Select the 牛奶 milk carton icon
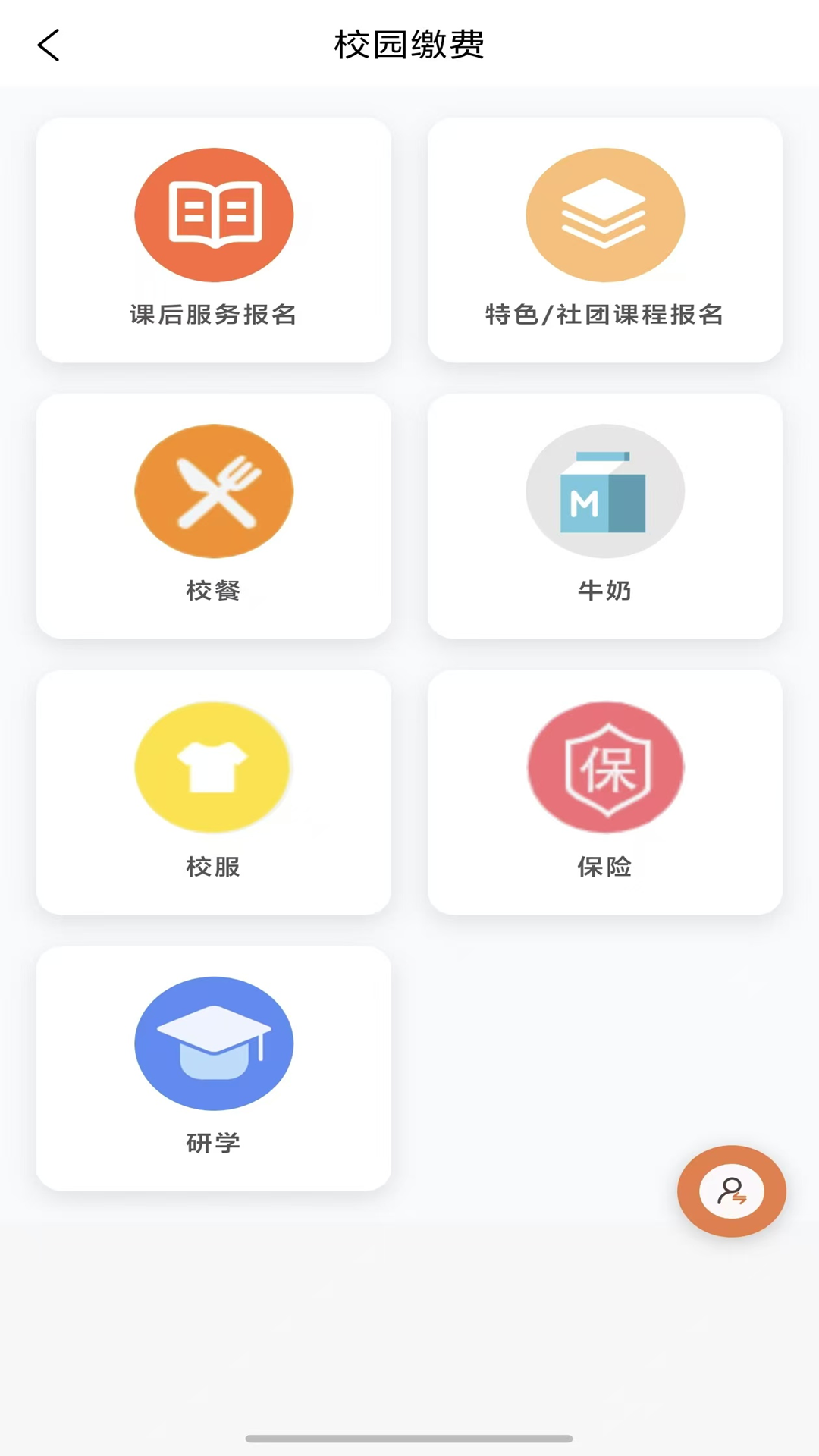 pyautogui.click(x=604, y=491)
